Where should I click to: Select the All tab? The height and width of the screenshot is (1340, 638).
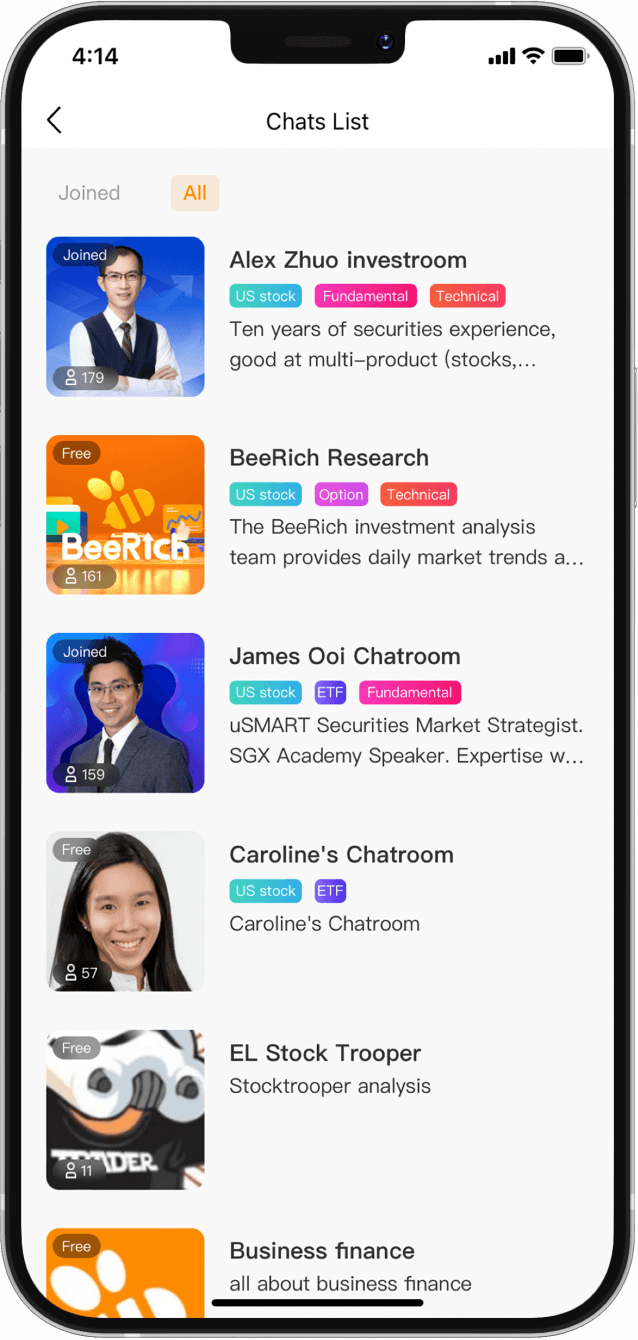point(195,193)
